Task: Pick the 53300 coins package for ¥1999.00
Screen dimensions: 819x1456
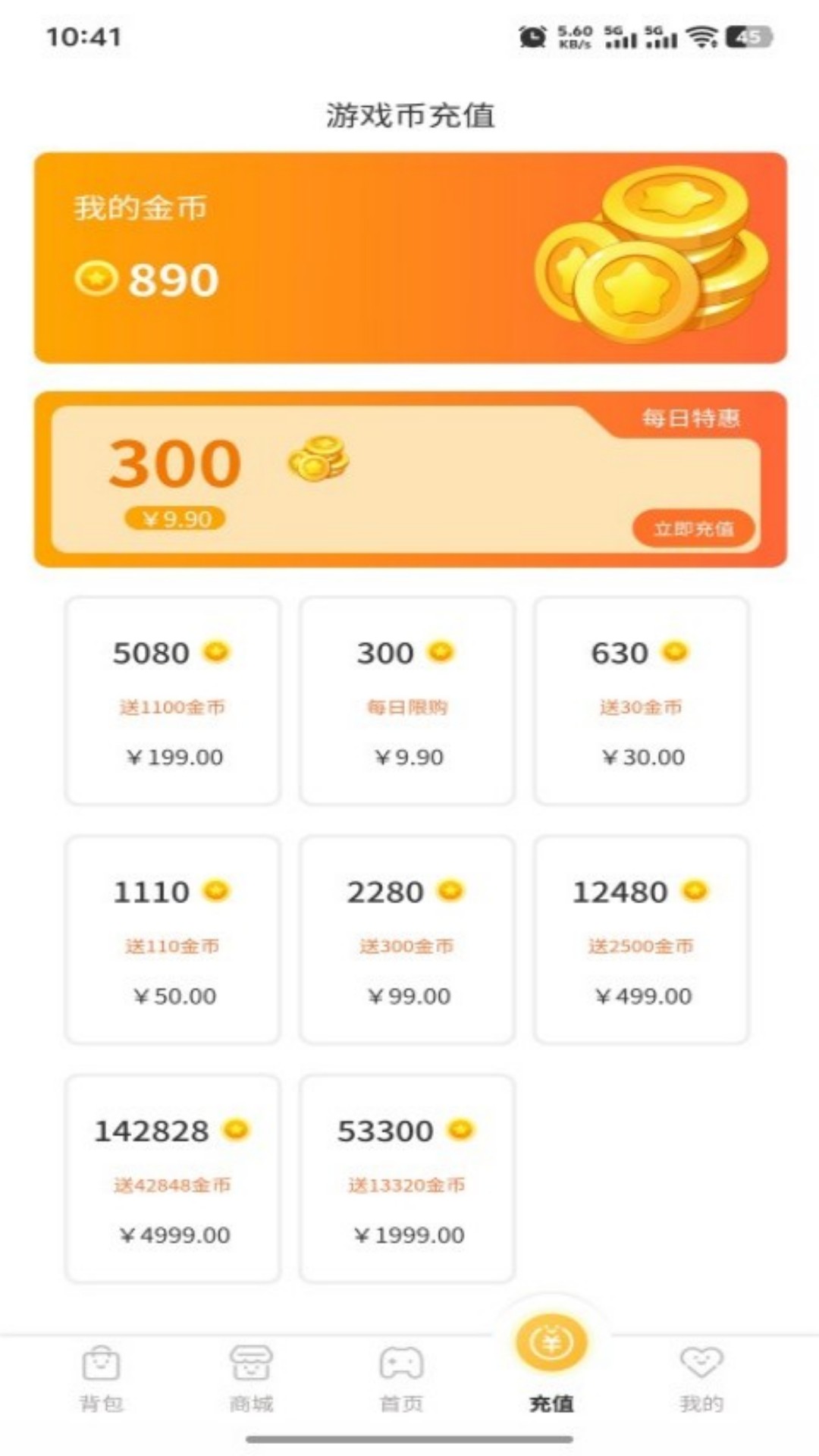Action: click(x=407, y=1178)
